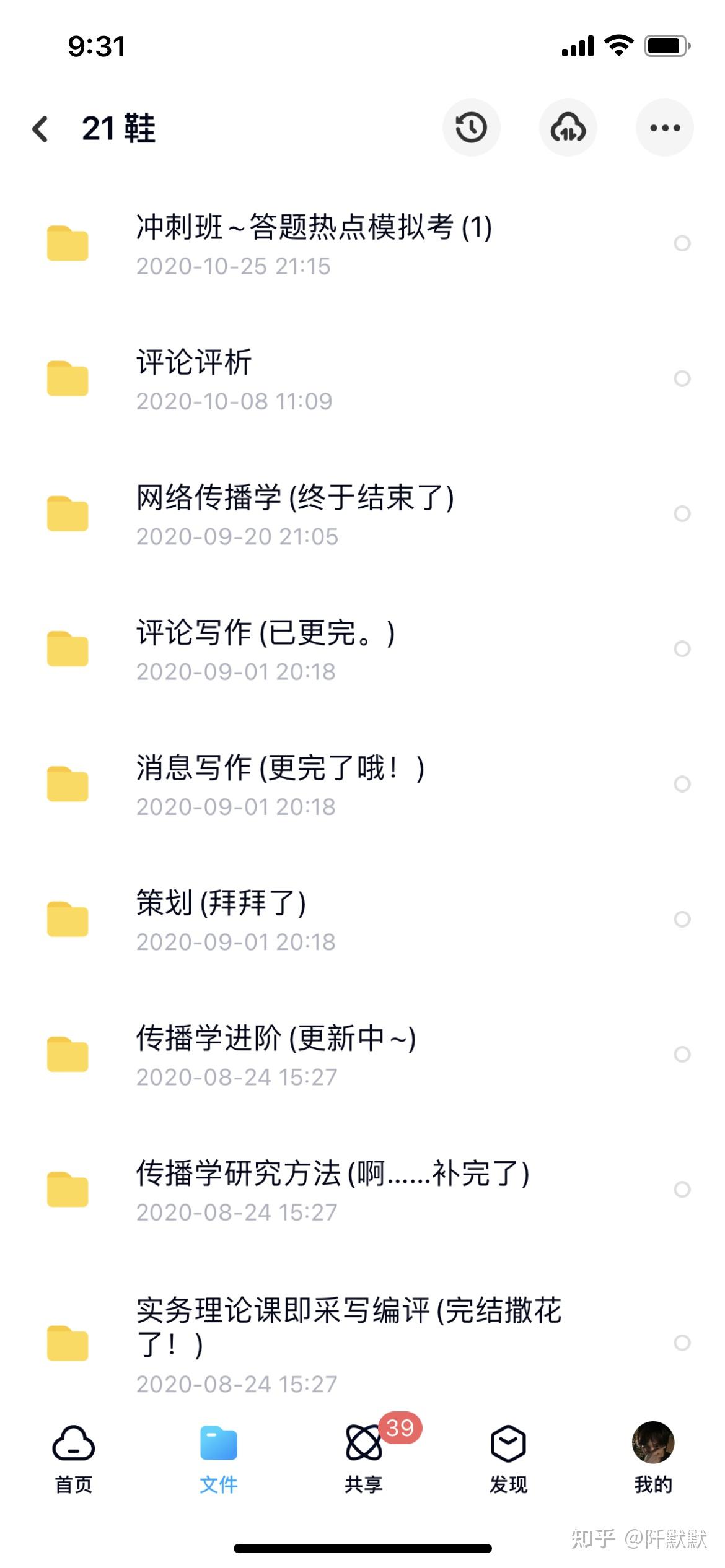
Task: Open the 消息写作 (更完了哦！) folder
Action: click(x=280, y=784)
